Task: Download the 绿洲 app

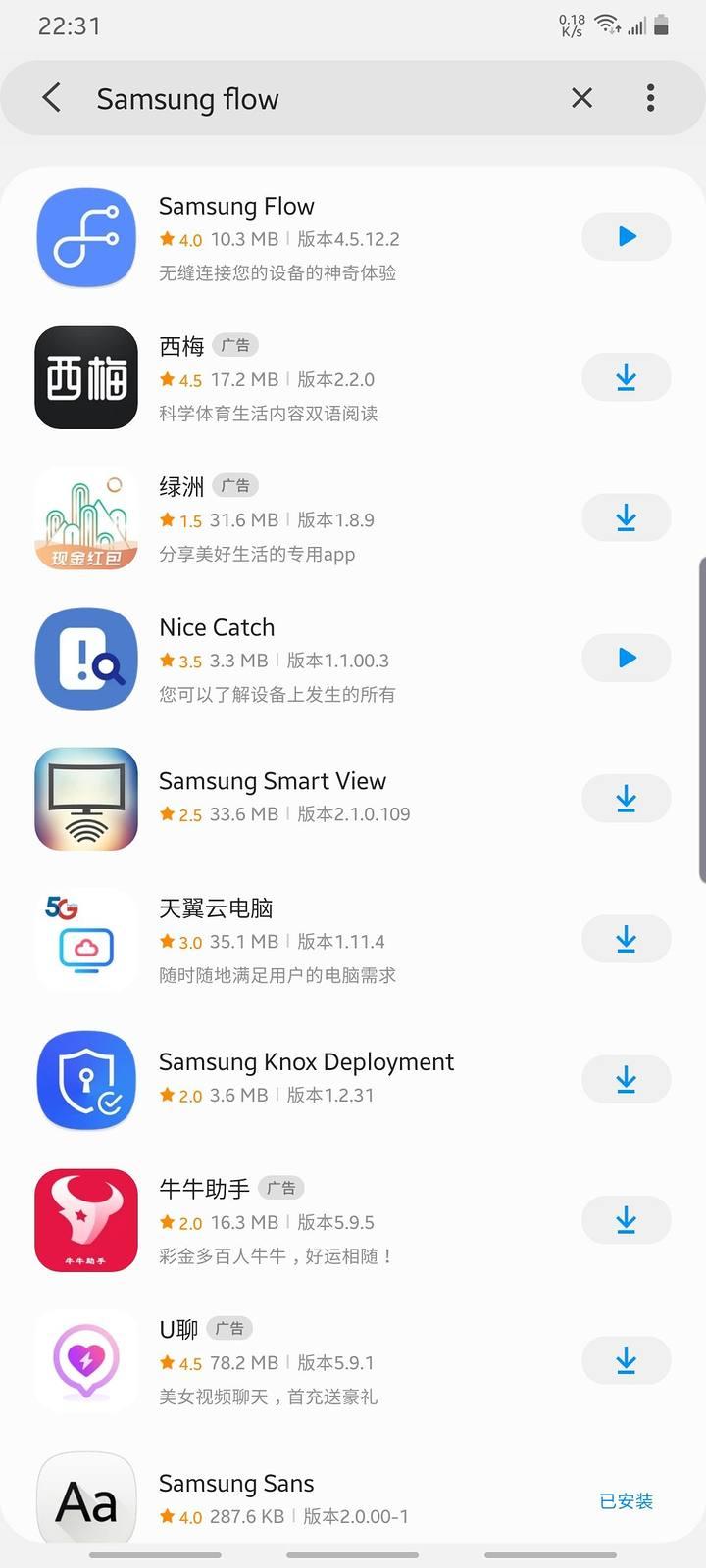Action: 626,517
